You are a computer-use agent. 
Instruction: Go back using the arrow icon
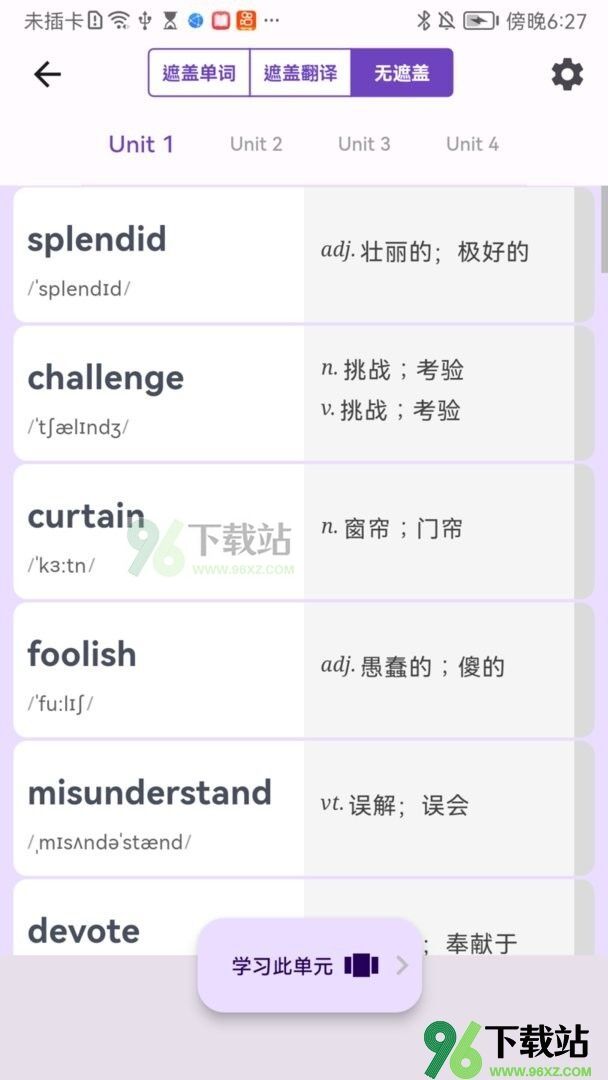[x=48, y=74]
